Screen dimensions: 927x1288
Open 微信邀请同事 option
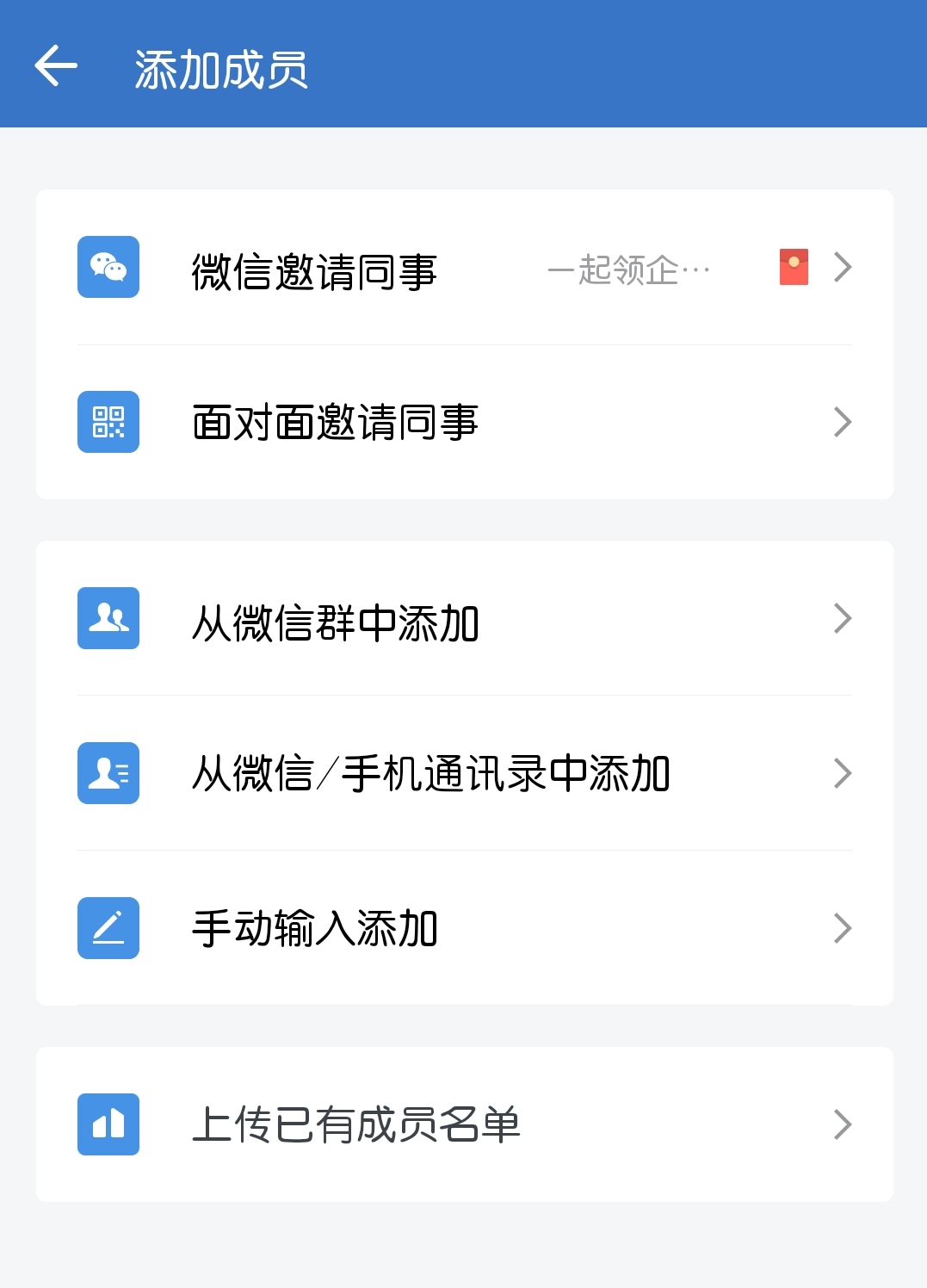pos(314,271)
